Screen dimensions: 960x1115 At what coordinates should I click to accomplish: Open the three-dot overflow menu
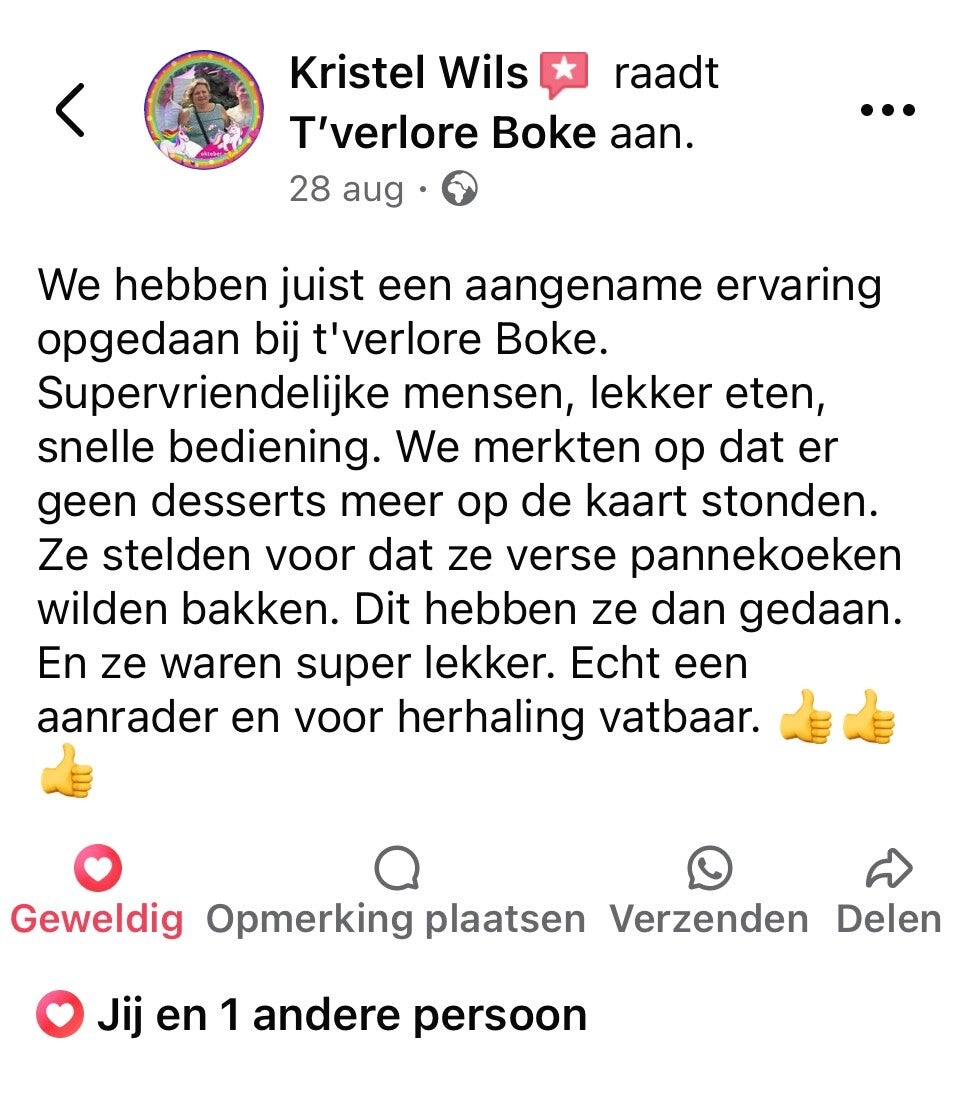click(x=888, y=110)
